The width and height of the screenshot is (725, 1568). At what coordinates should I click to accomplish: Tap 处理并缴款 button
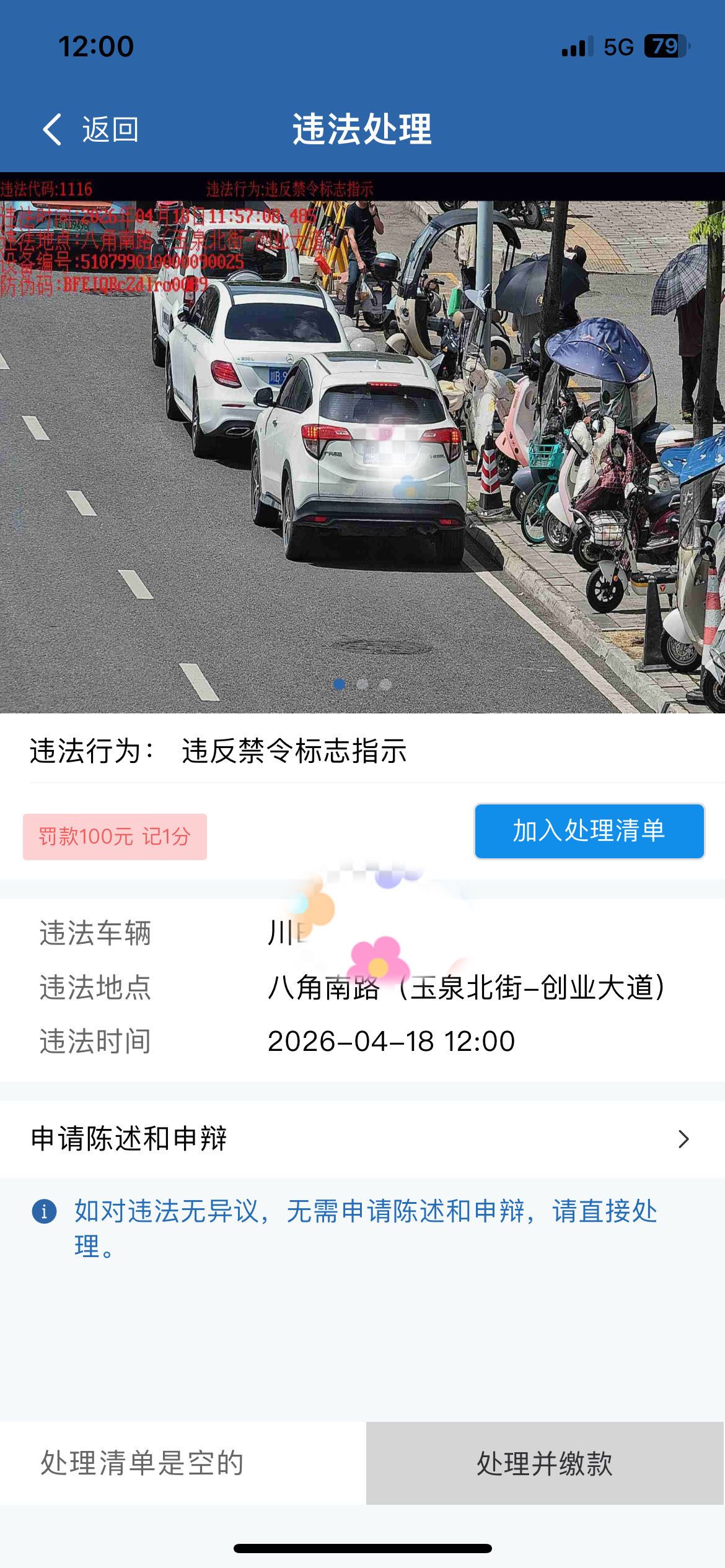point(545,1463)
